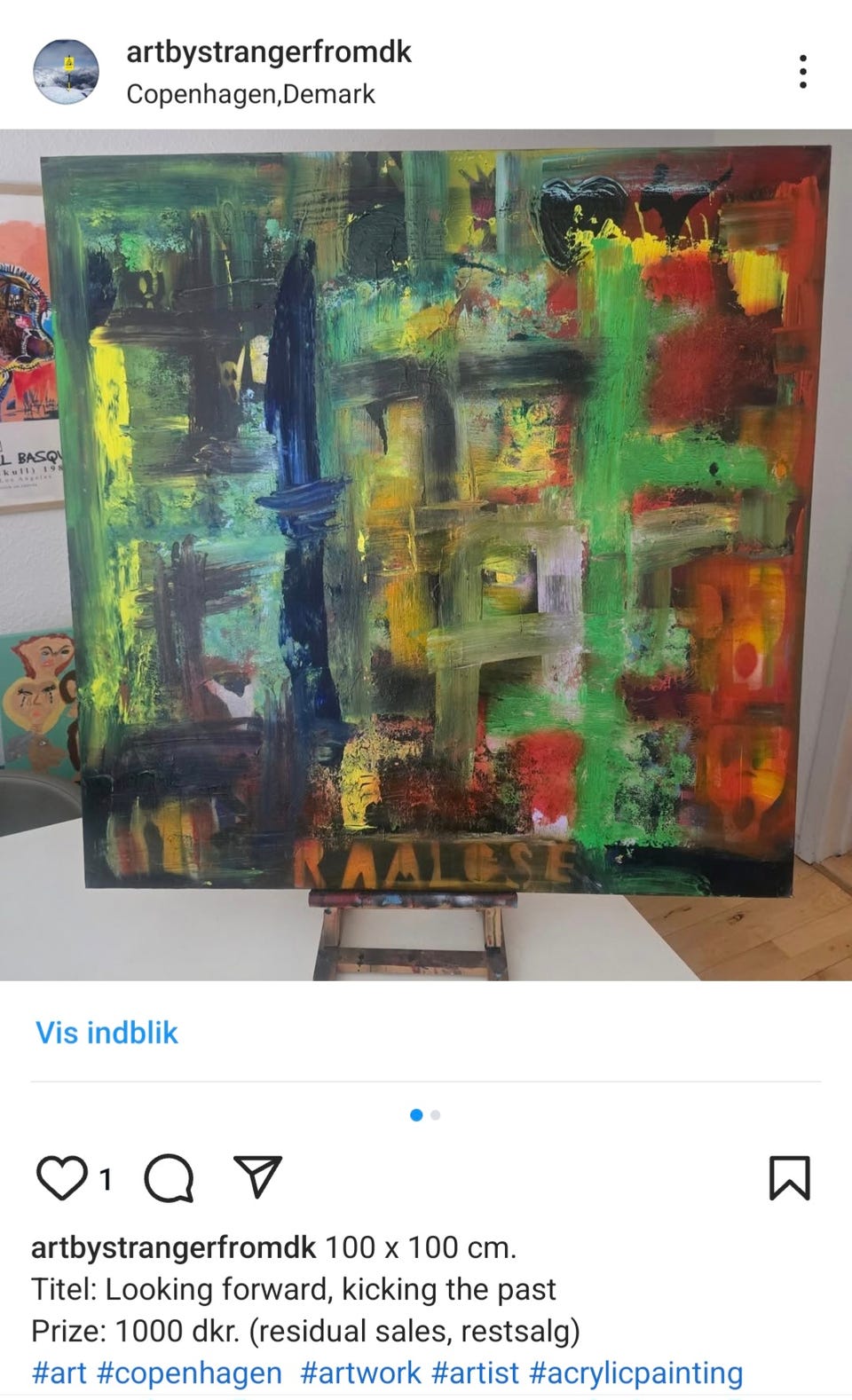Open the comments with the speech bubble icon
Image resolution: width=852 pixels, height=1400 pixels.
click(x=169, y=1176)
